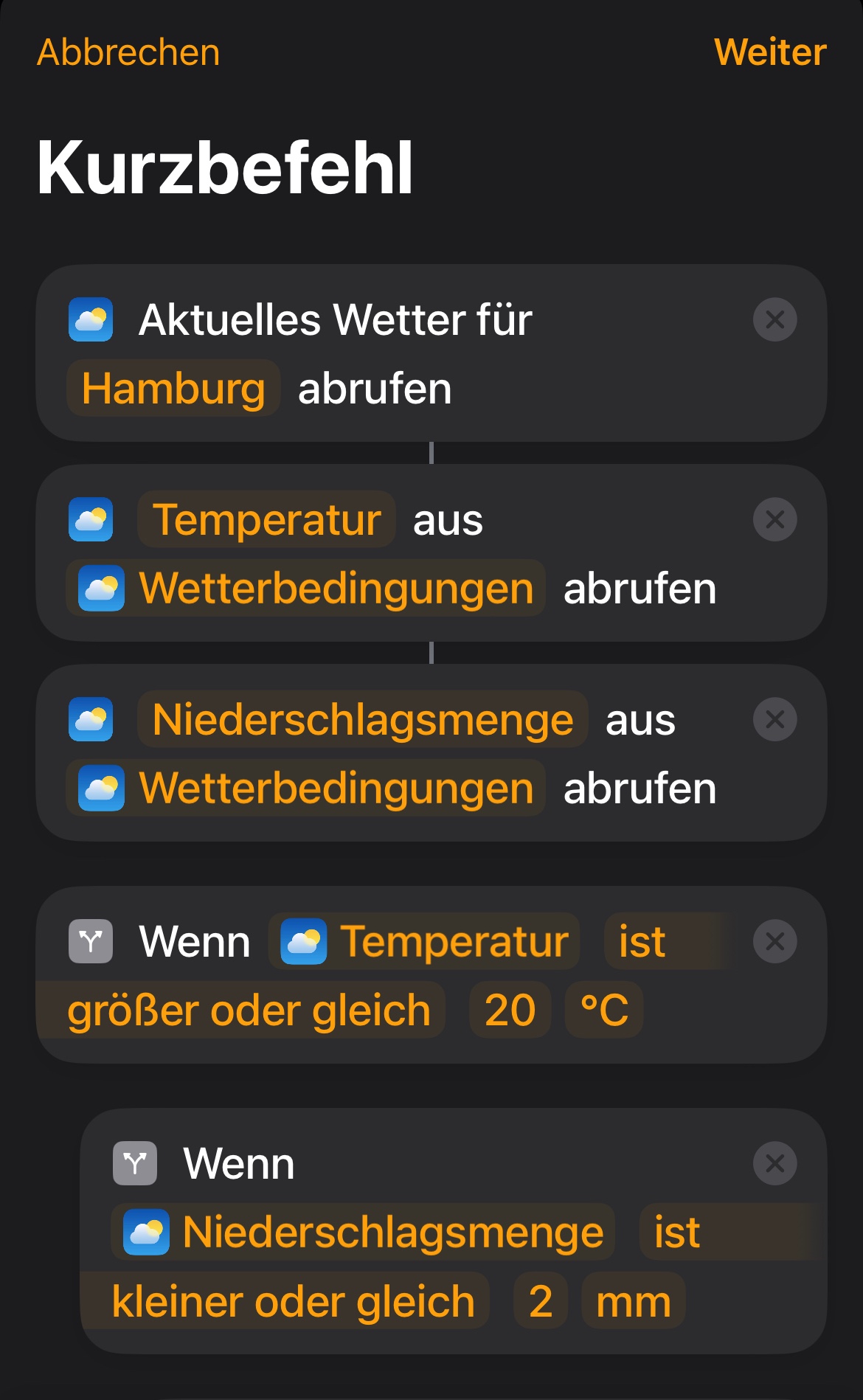Select the Temperatur variable in Wenn condition
The height and width of the screenshot is (1400, 863).
424,942
